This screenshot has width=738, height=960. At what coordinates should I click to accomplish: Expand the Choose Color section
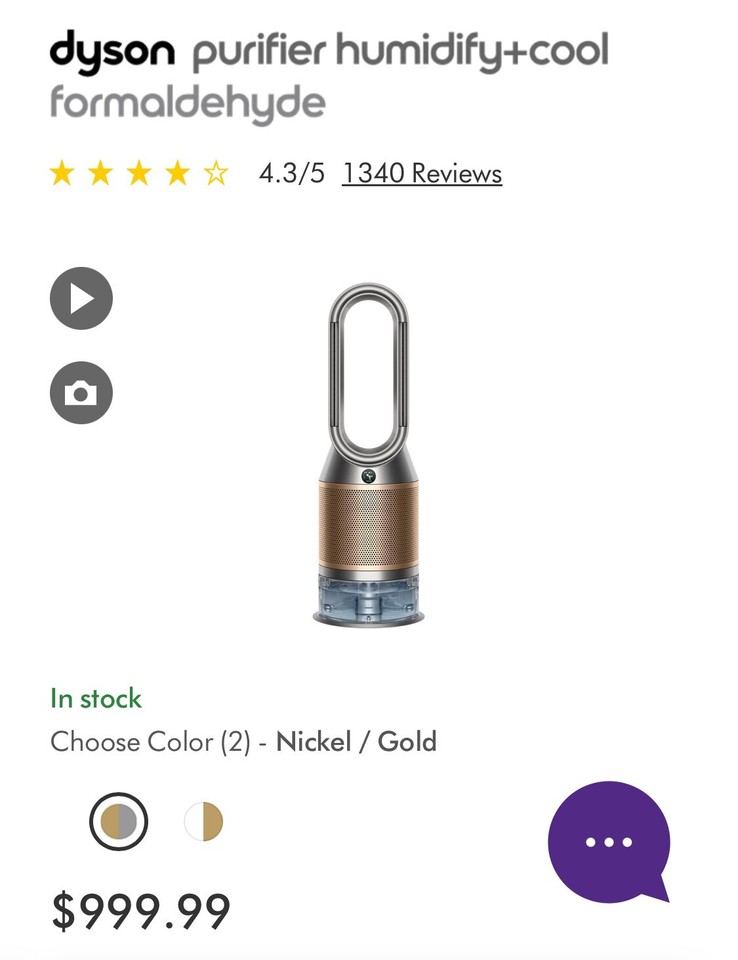[243, 742]
